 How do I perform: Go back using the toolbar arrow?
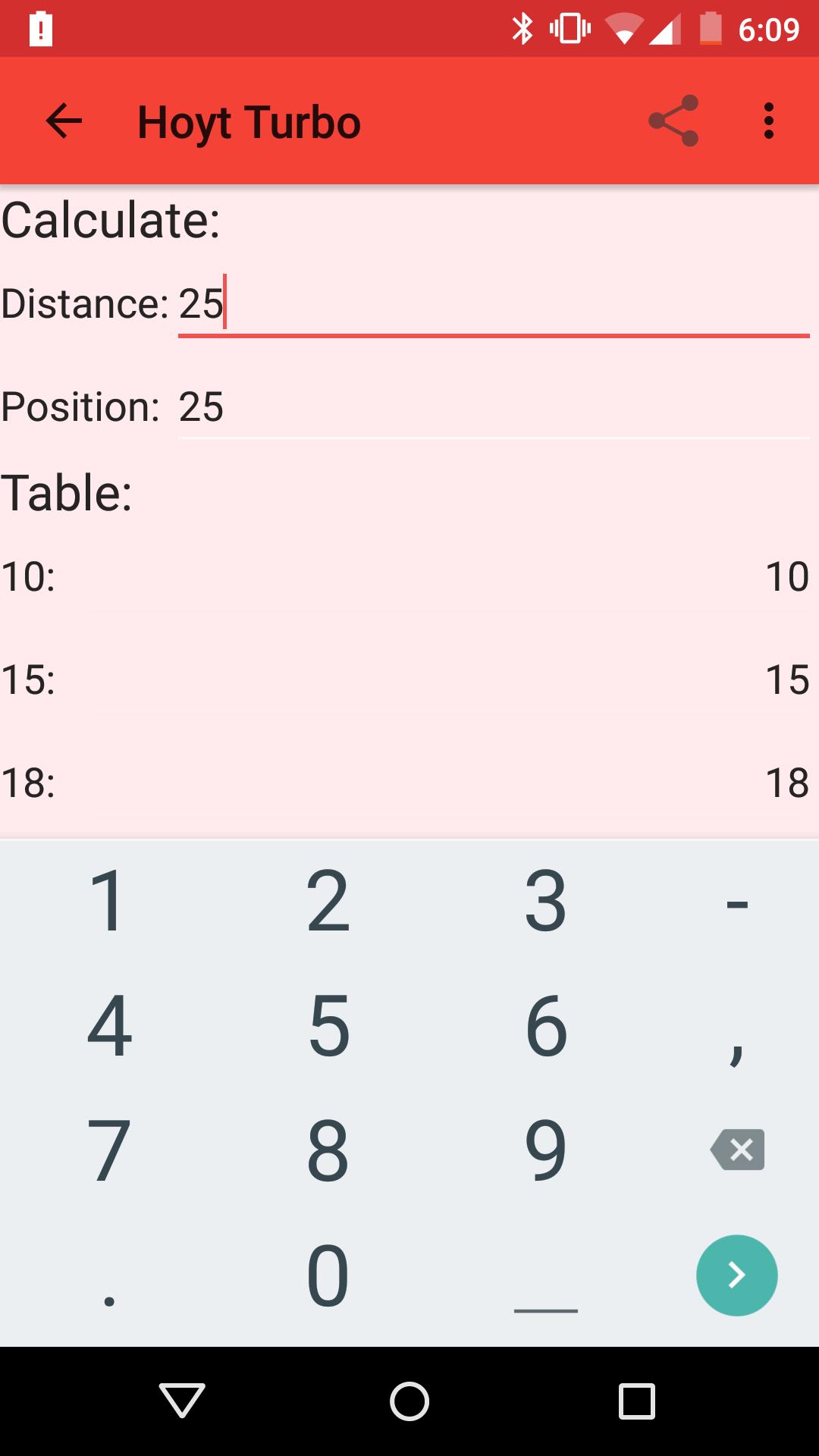[x=64, y=121]
